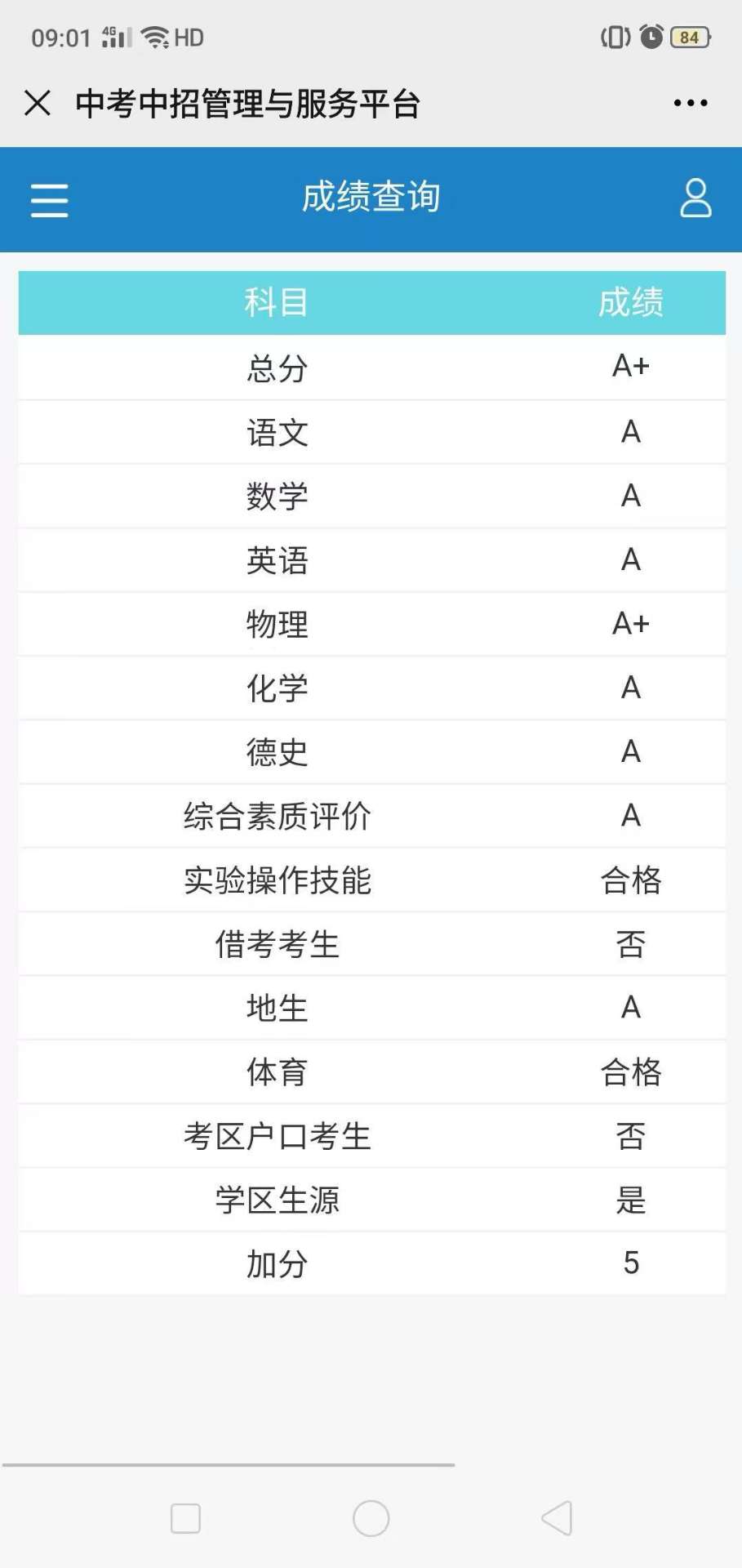Viewport: 742px width, 1568px height.
Task: Open the user profile icon
Action: coord(695,198)
